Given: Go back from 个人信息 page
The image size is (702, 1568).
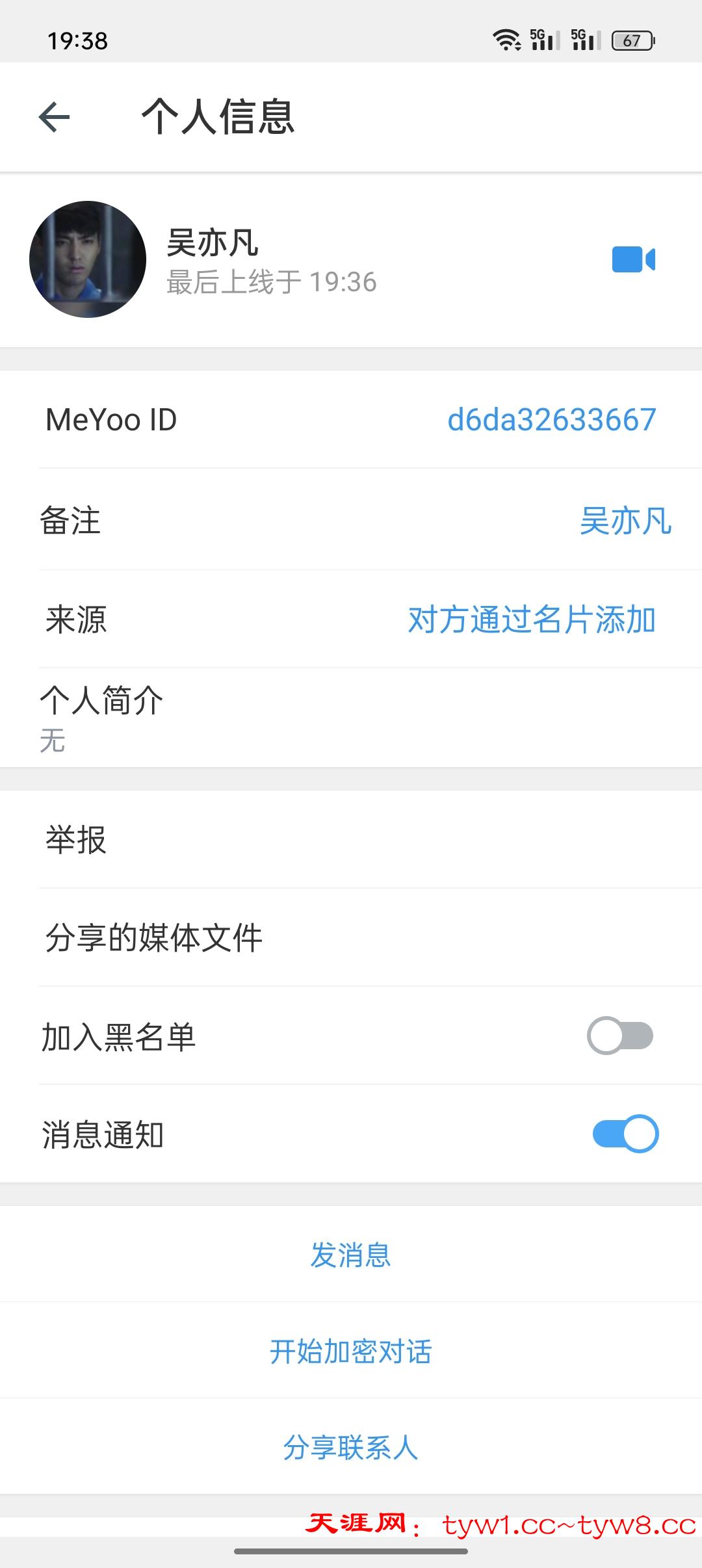Looking at the screenshot, I should pos(55,118).
